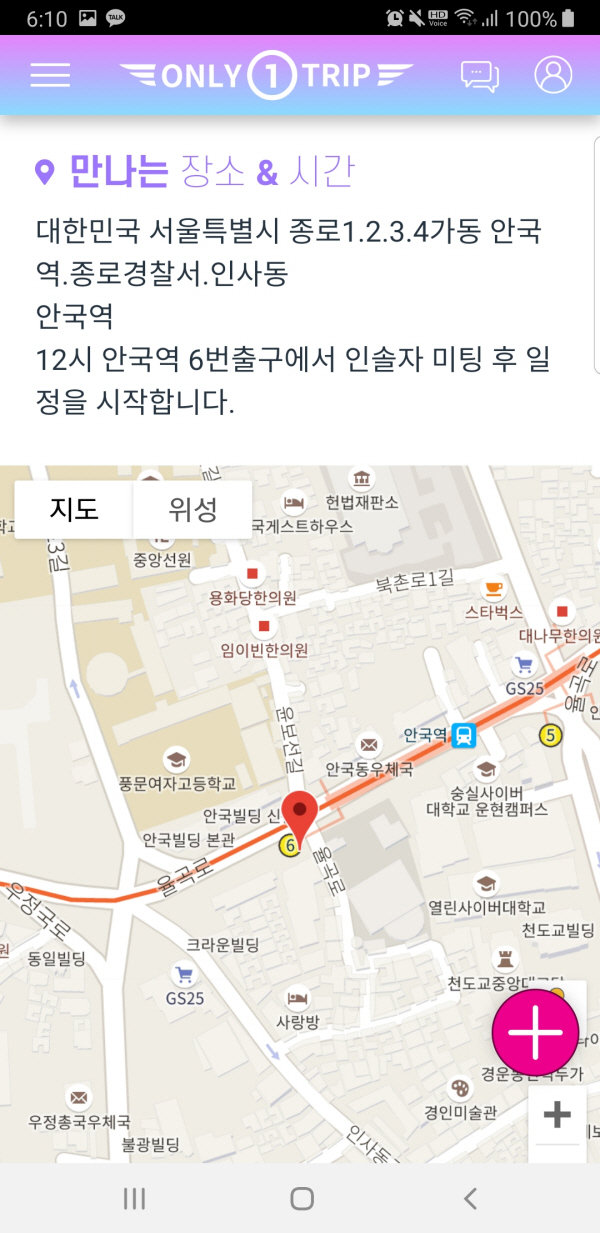Select the 지도 map view
Viewport: 600px width, 1233px height.
(x=75, y=510)
